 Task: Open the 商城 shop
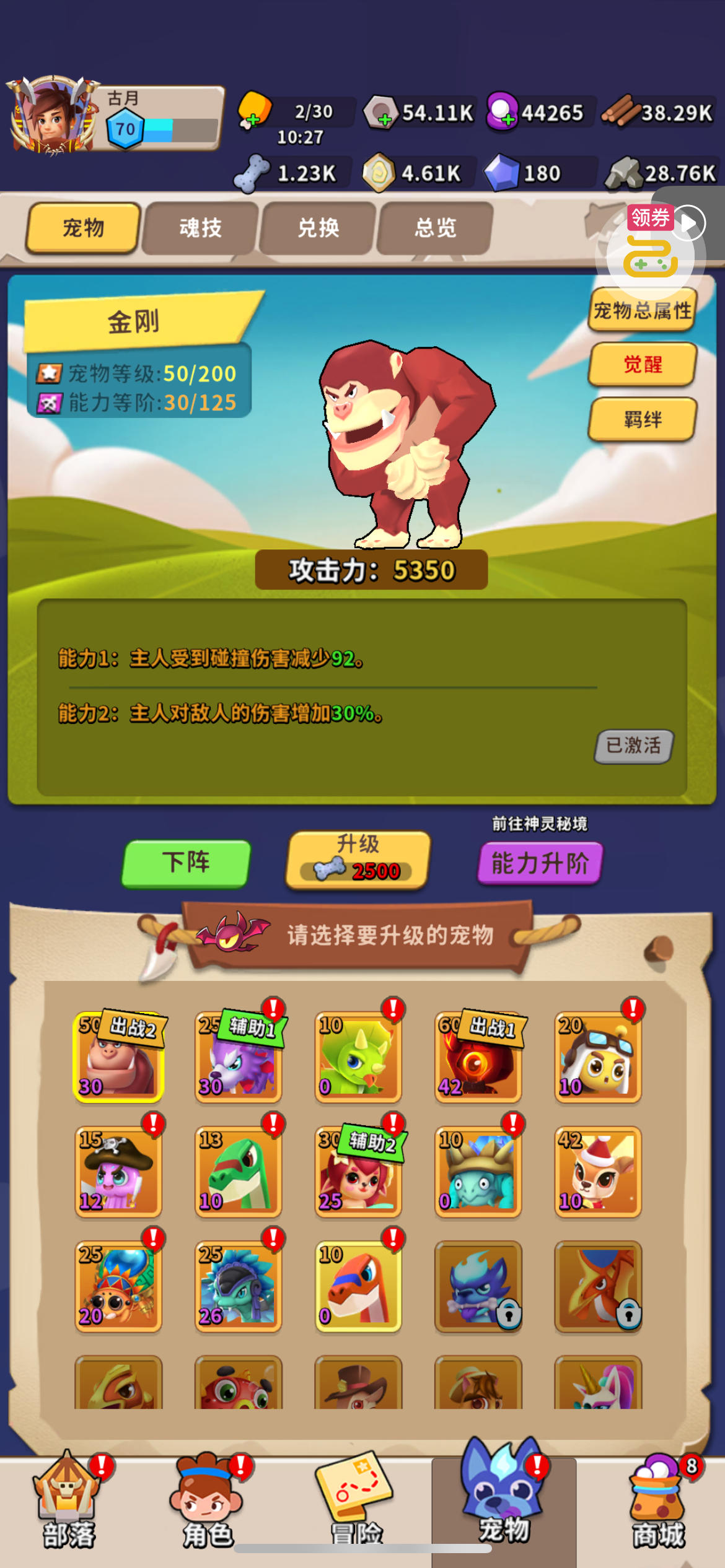[x=658, y=1505]
